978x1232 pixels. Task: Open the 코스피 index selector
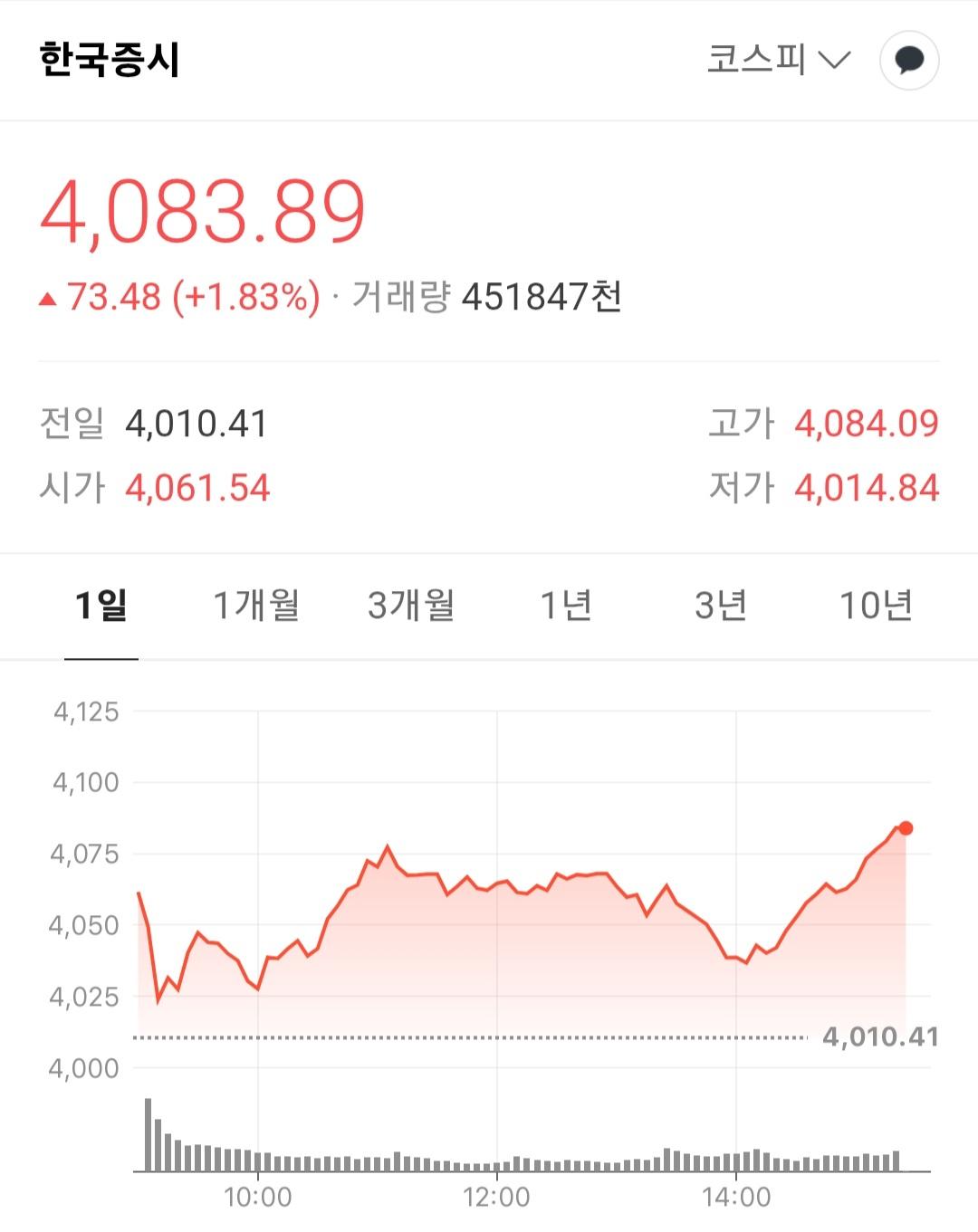click(759, 62)
